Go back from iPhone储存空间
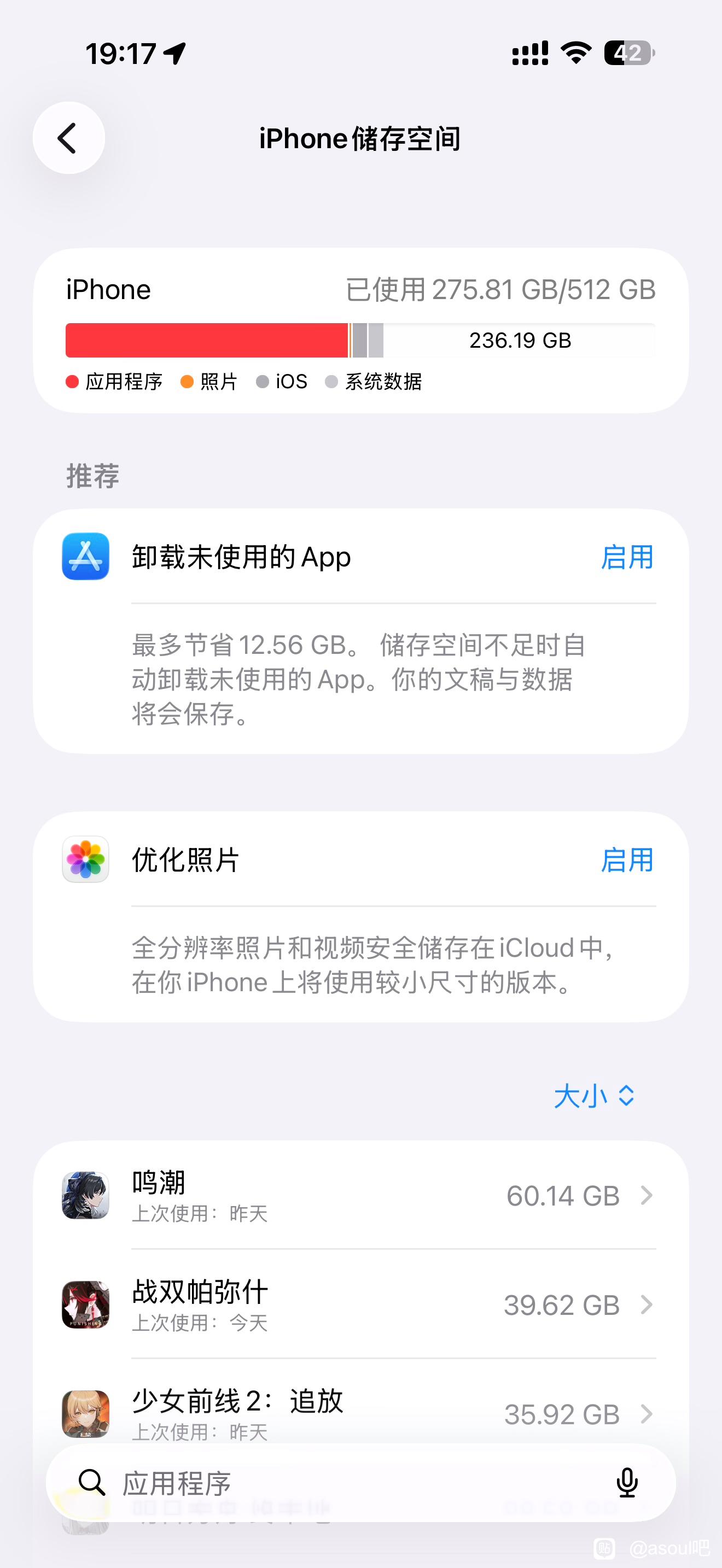 [x=68, y=138]
